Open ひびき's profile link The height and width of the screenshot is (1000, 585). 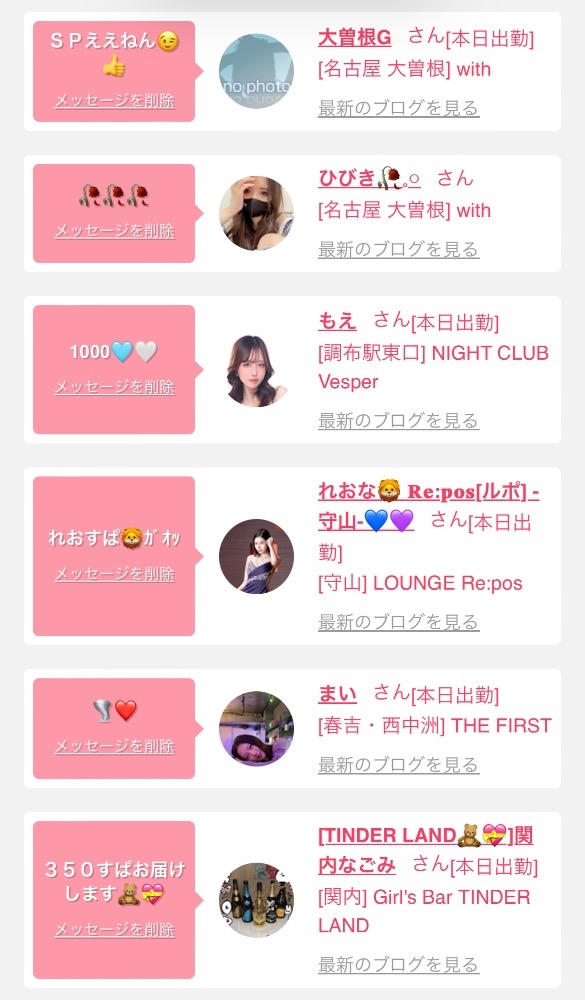pyautogui.click(x=369, y=178)
